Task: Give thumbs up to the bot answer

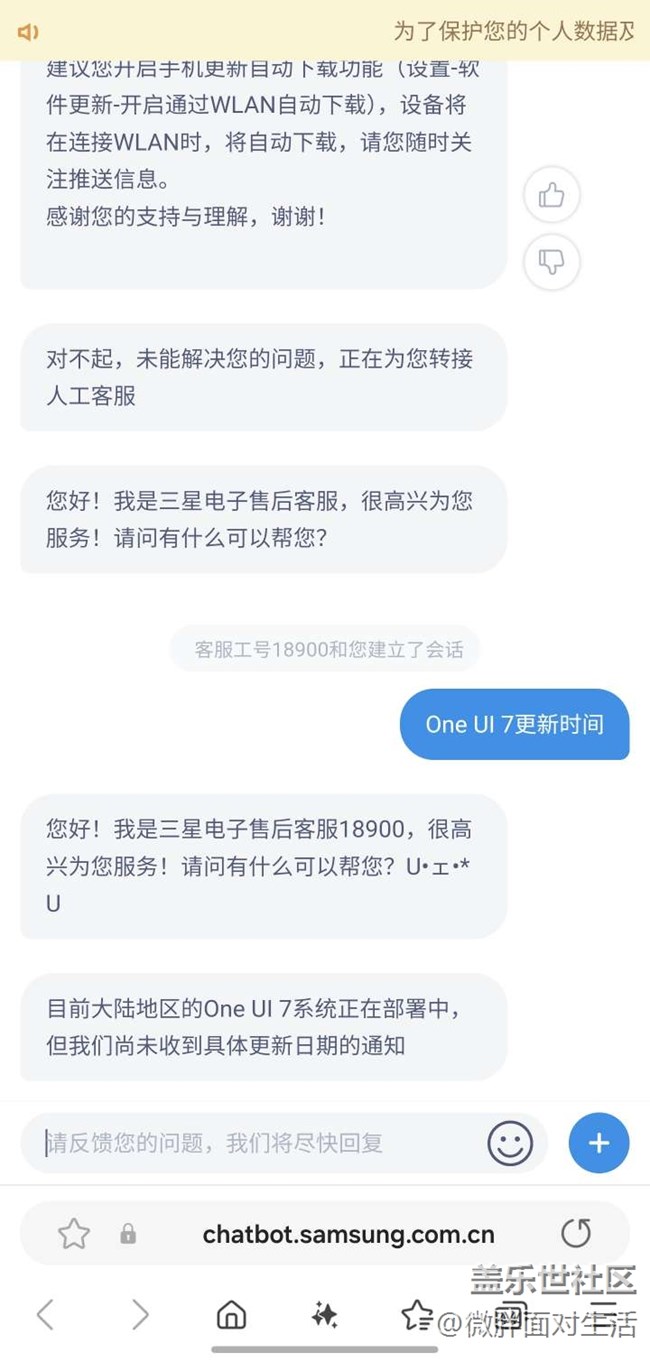Action: 552,195
